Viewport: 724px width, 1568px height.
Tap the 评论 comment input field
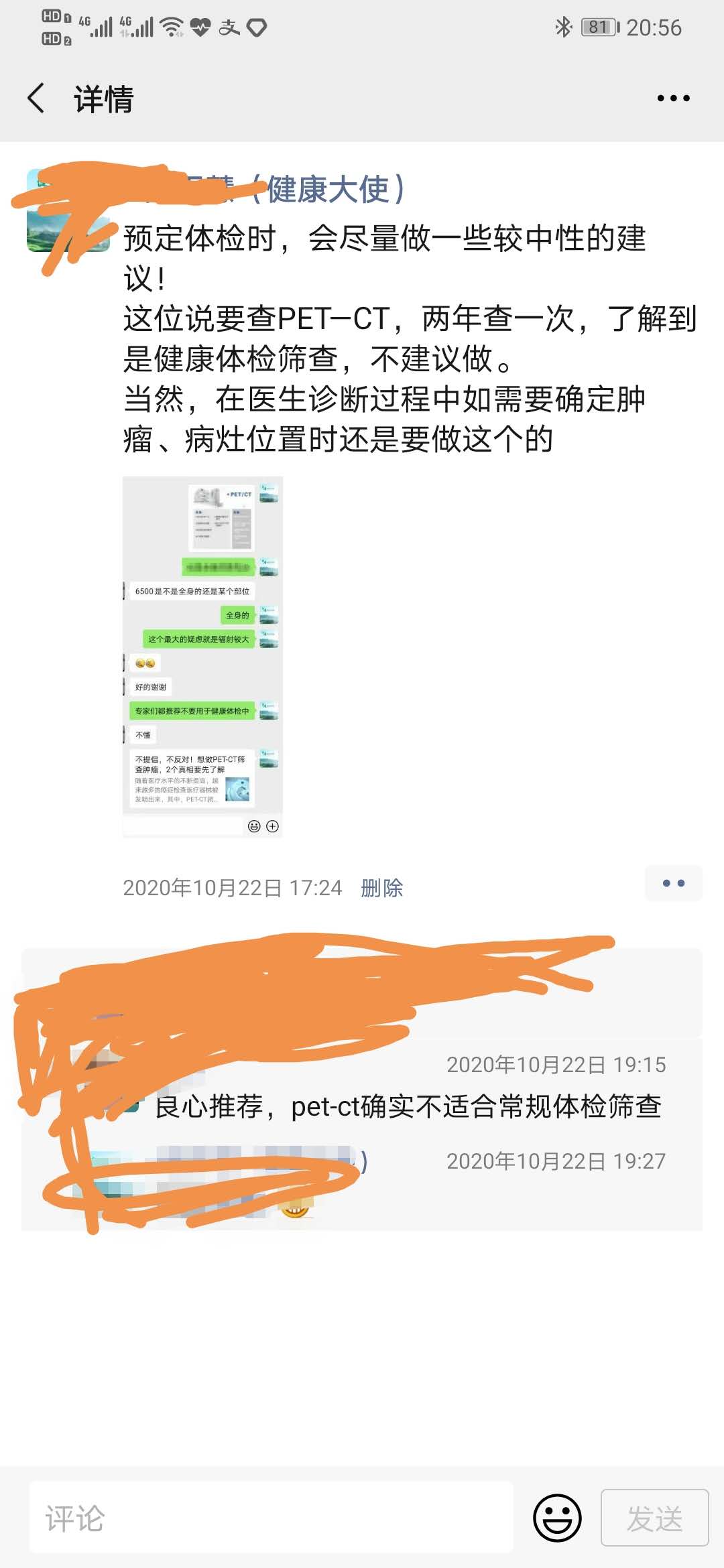coord(271,1518)
